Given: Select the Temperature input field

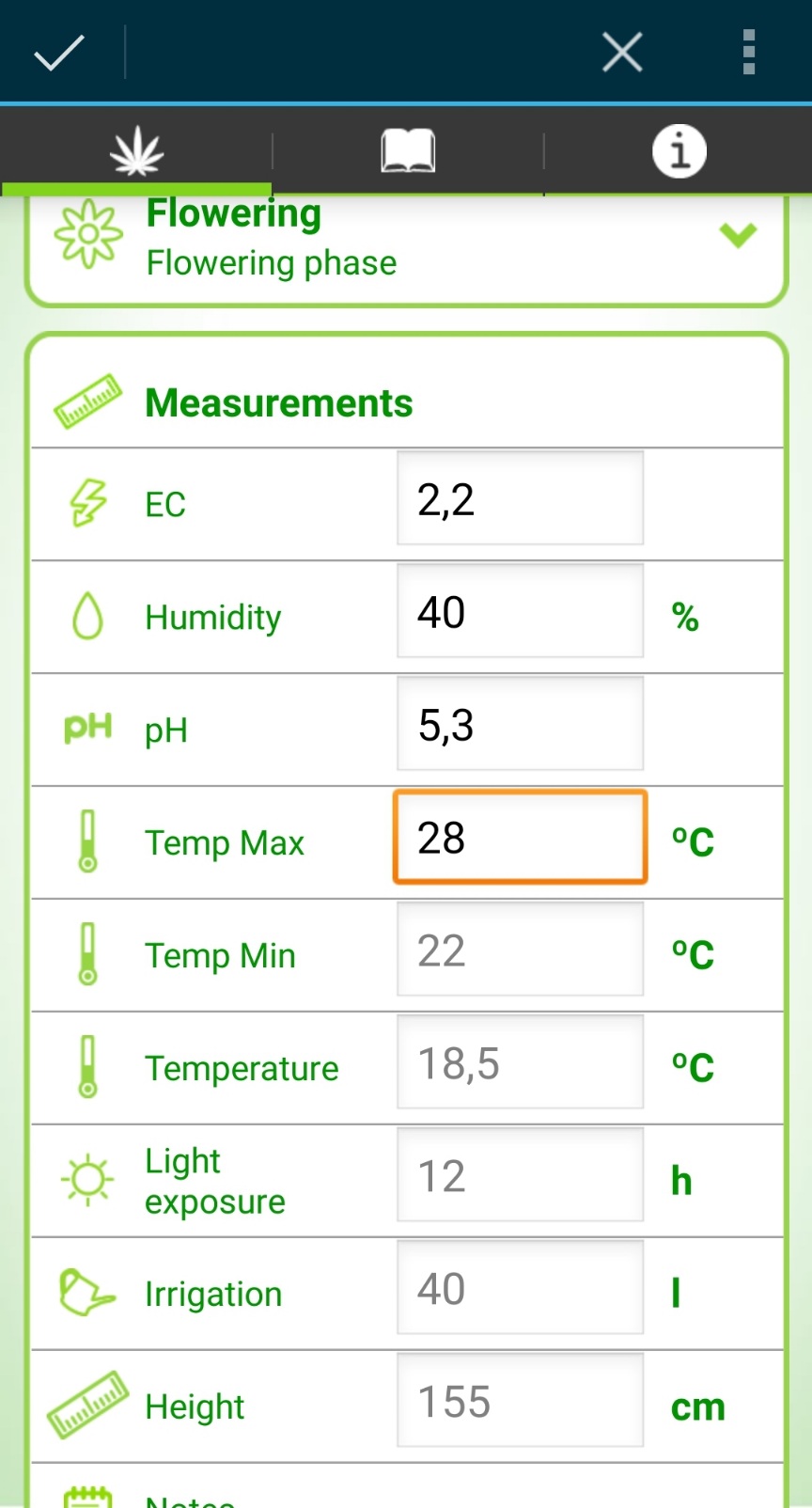Looking at the screenshot, I should 520,1062.
